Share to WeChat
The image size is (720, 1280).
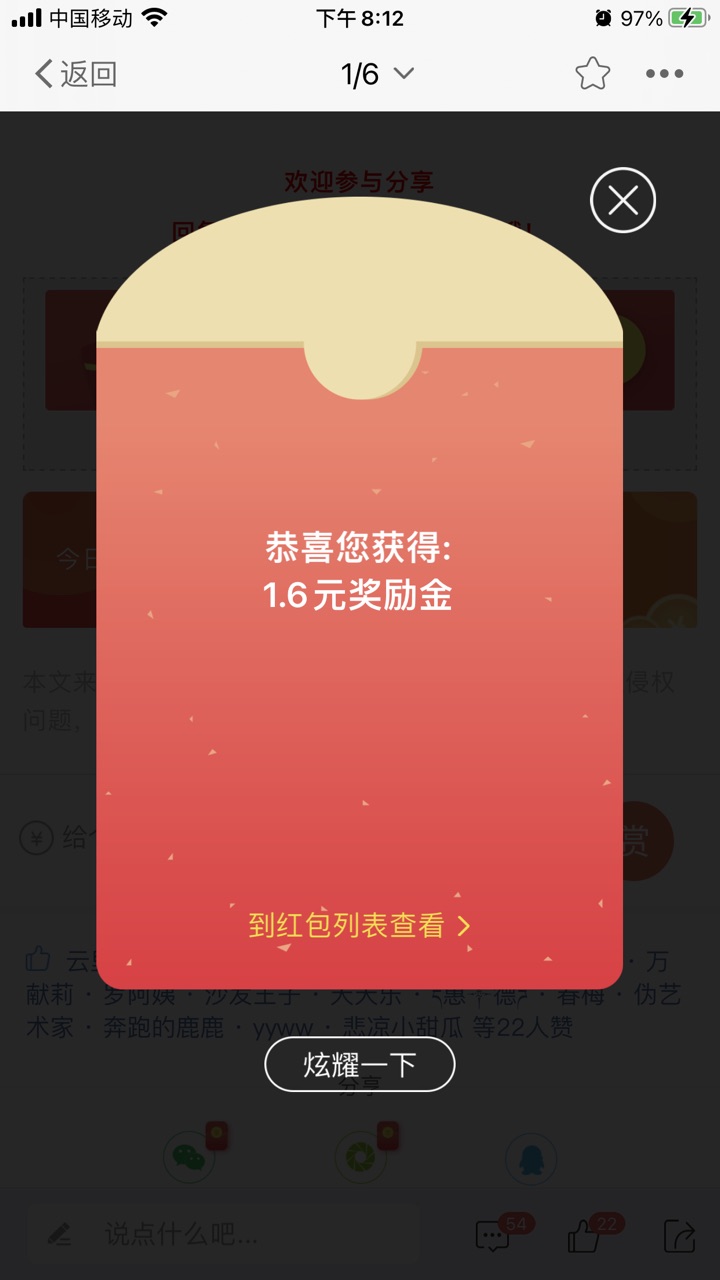(188, 1158)
